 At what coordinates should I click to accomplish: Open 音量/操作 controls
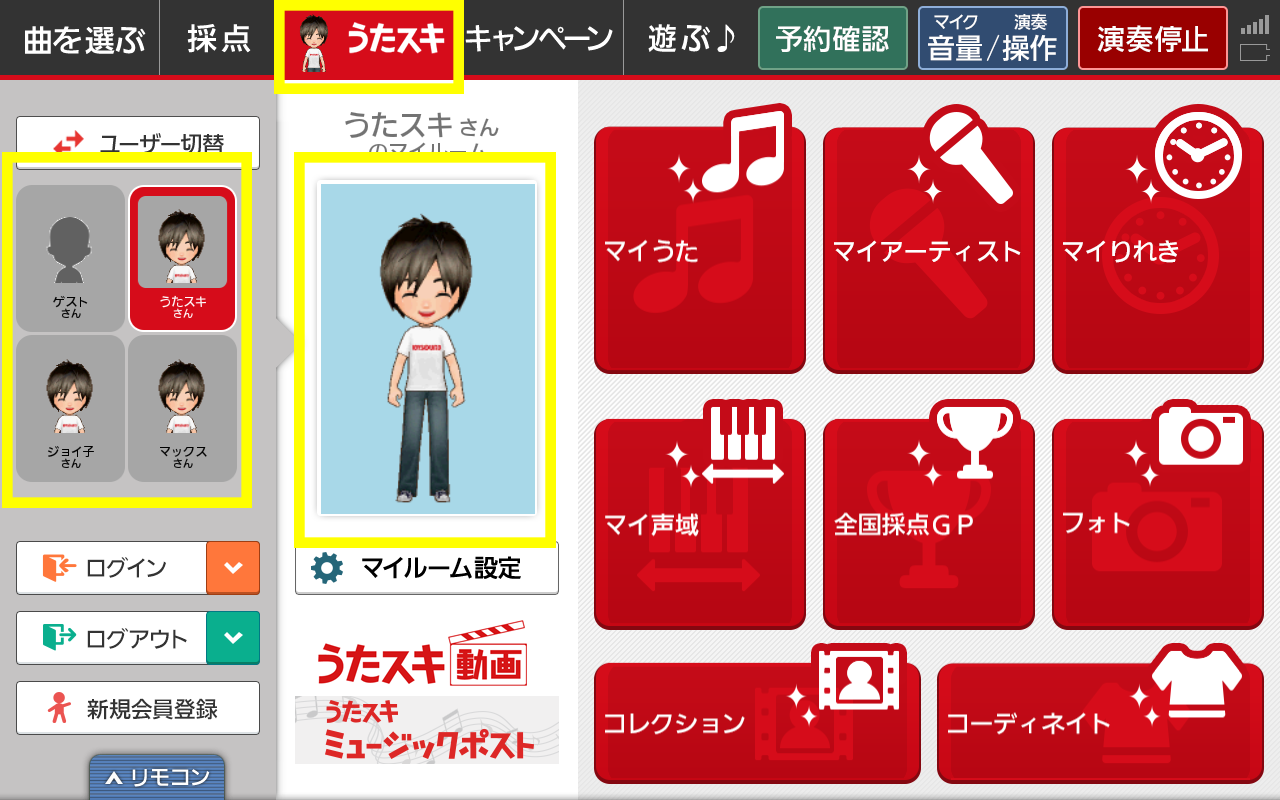tap(992, 38)
